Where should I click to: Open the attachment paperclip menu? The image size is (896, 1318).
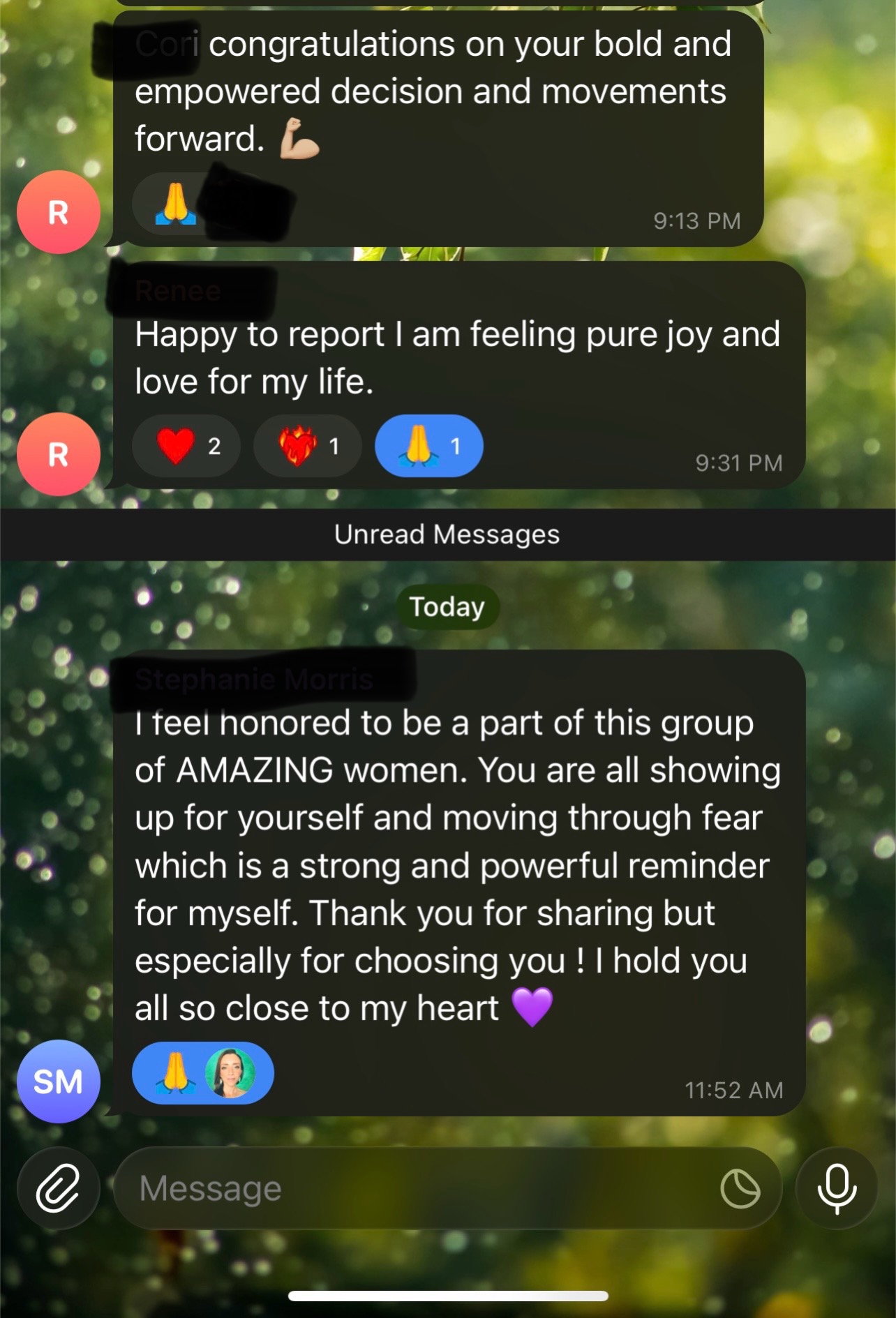coord(59,1188)
